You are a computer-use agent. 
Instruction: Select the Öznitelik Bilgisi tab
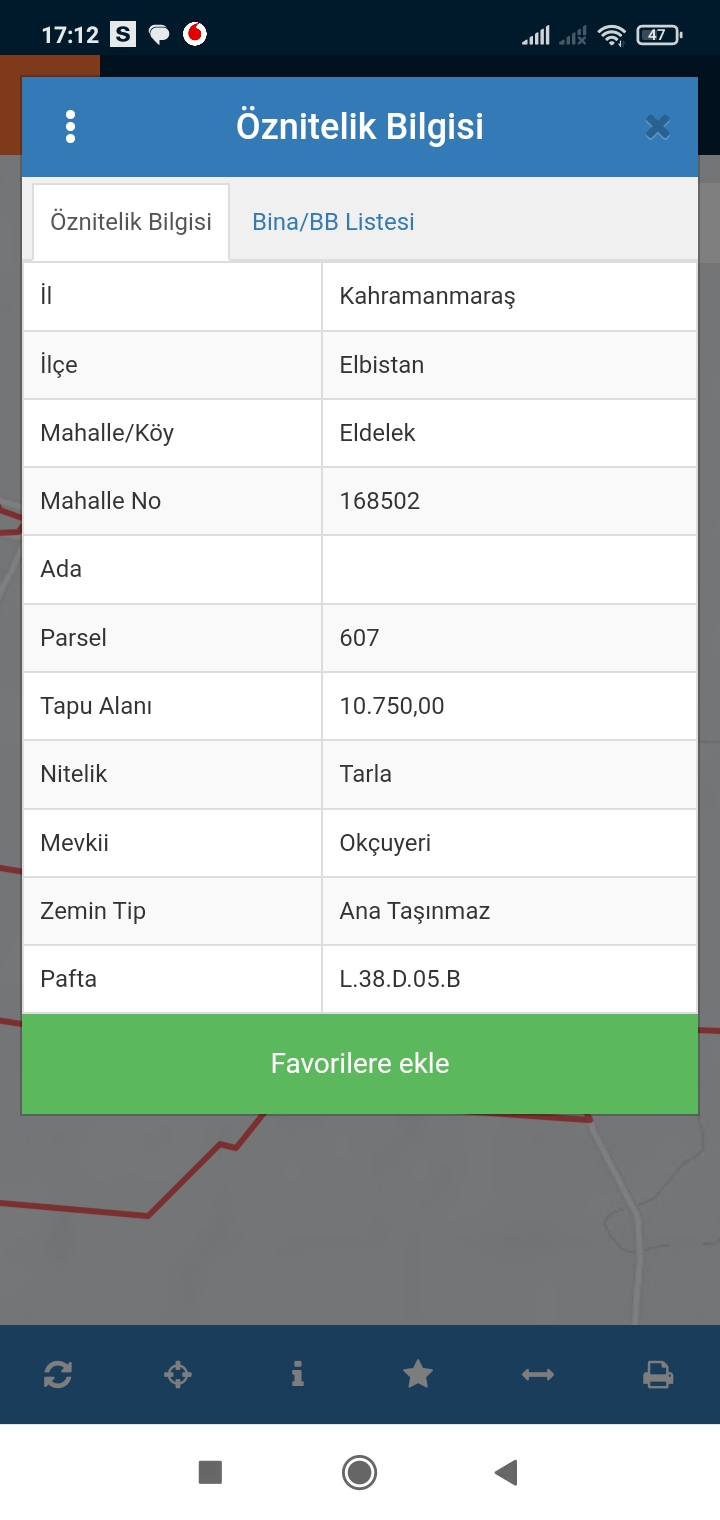pyautogui.click(x=131, y=222)
